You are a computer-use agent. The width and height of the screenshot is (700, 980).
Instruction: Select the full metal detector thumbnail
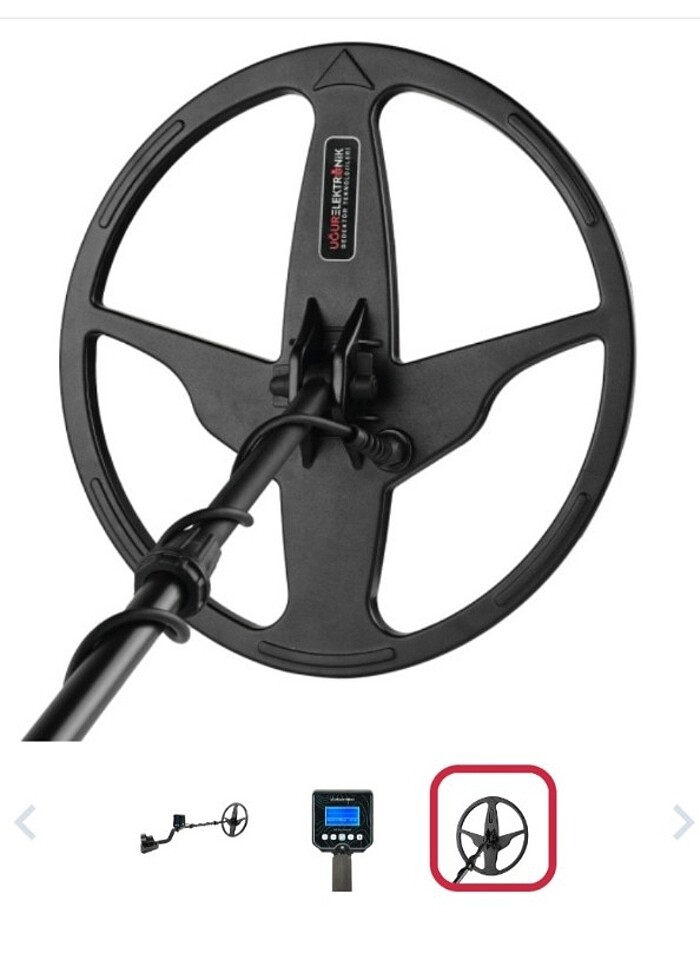(194, 827)
